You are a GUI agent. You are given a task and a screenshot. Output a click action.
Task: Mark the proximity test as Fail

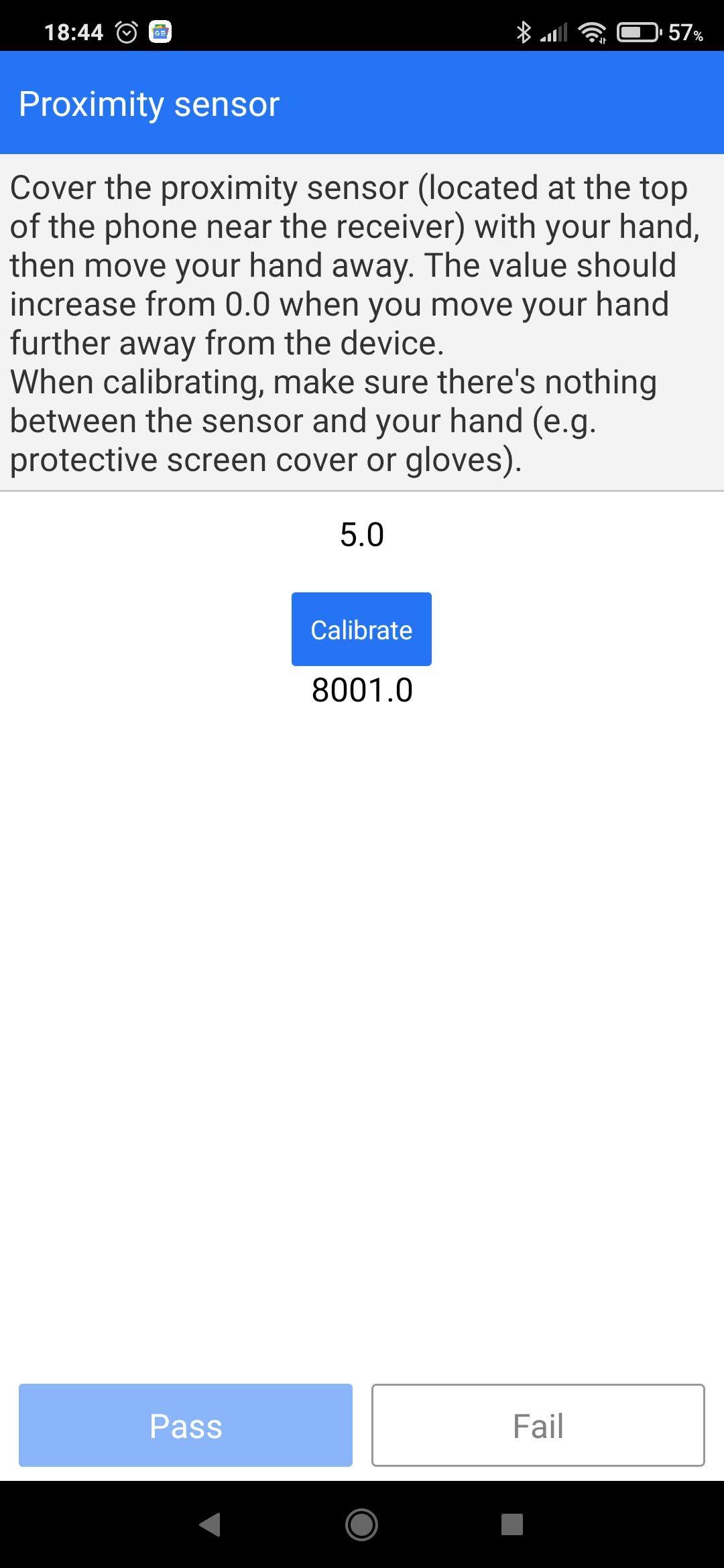click(538, 1425)
